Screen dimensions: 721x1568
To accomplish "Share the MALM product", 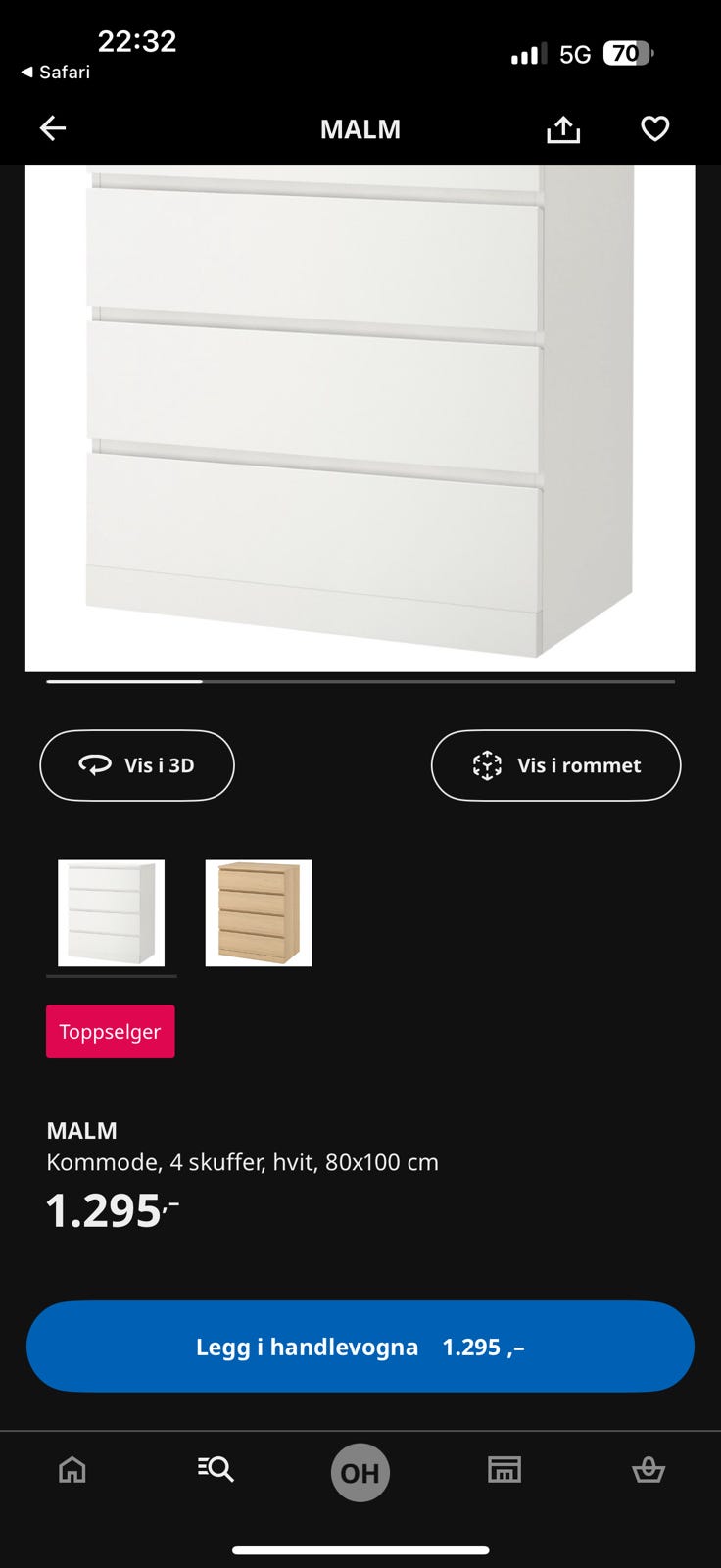I will point(562,128).
